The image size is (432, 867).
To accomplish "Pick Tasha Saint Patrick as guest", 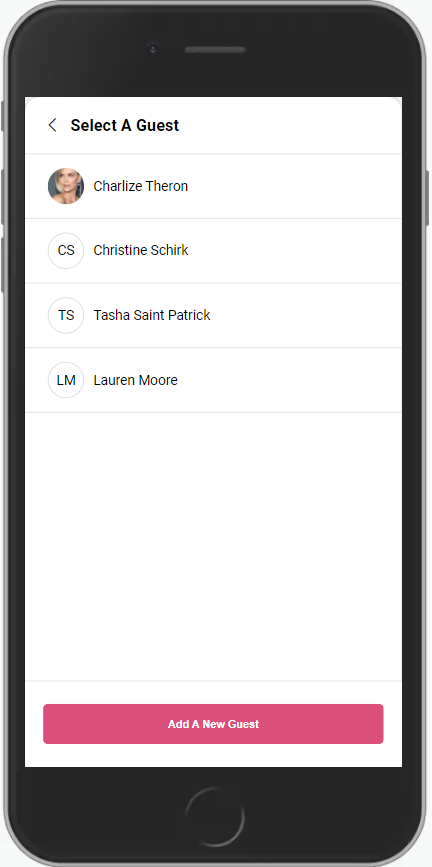I will click(x=214, y=316).
